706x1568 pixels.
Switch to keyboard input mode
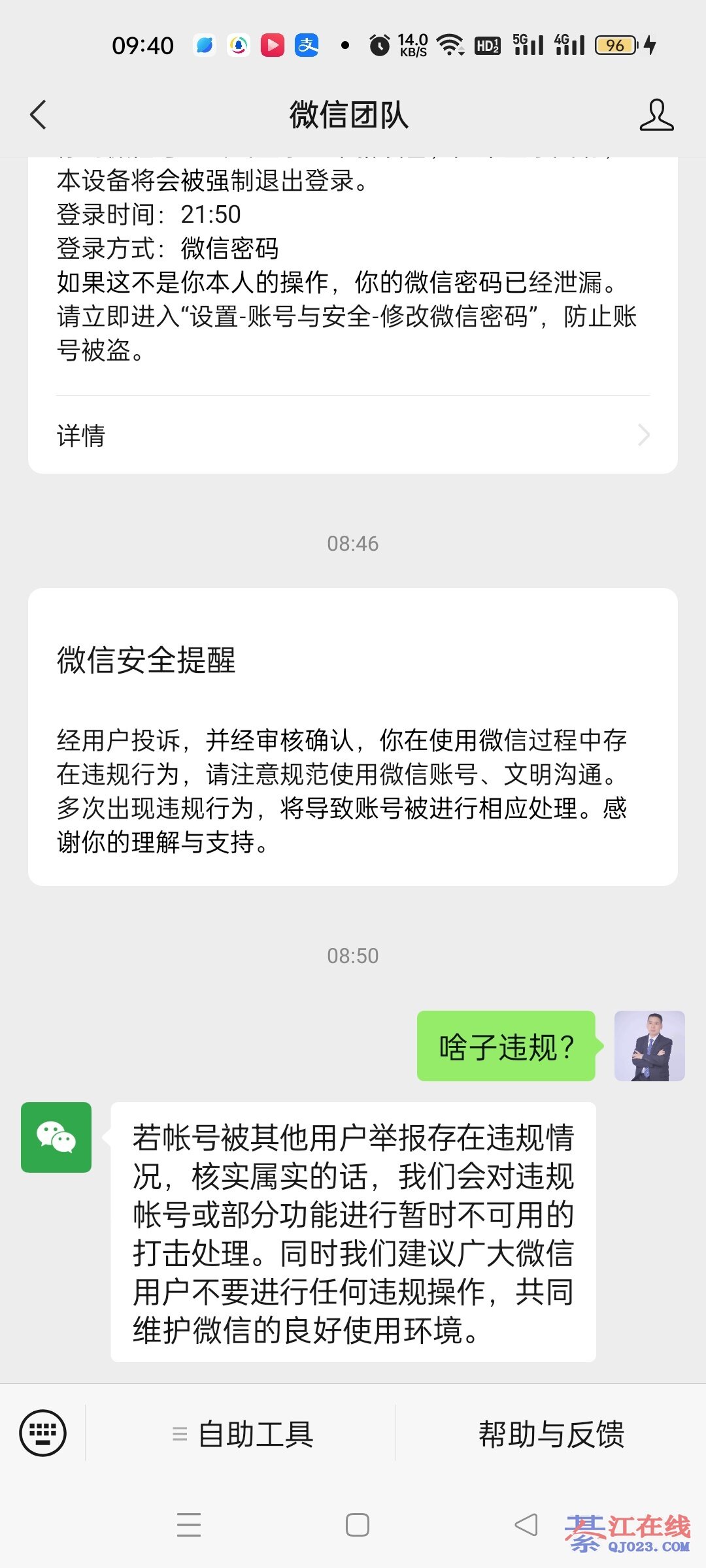coord(43,1433)
